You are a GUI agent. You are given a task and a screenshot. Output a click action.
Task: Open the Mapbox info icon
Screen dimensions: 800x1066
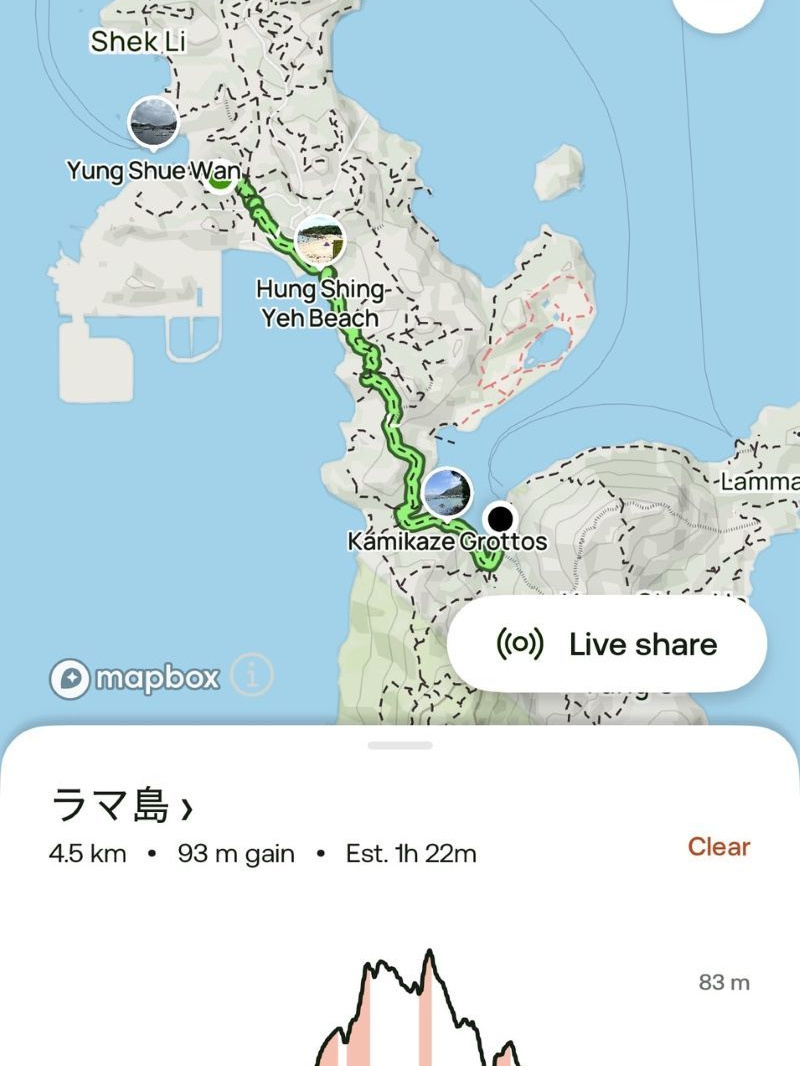tap(252, 678)
